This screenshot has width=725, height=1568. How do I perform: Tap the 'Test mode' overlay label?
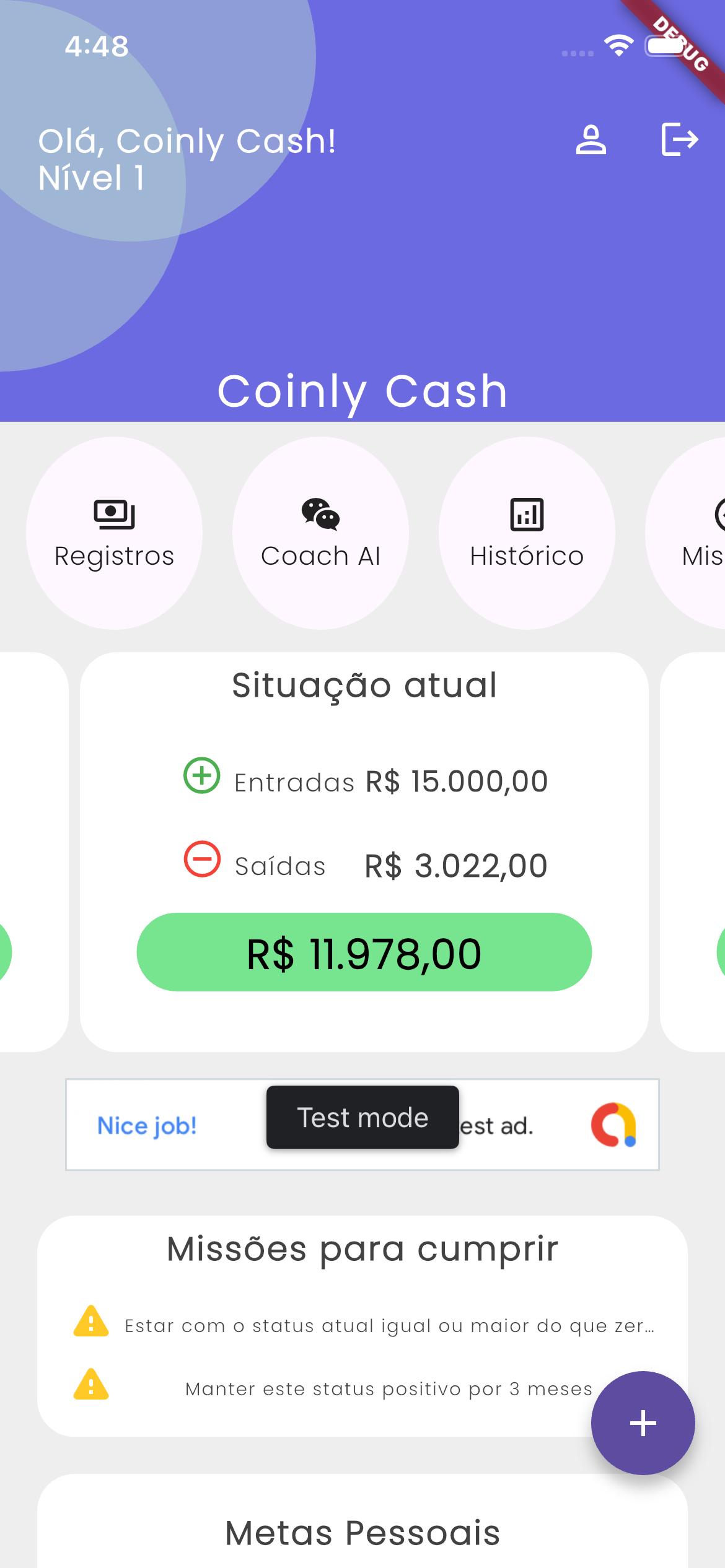click(x=362, y=1117)
